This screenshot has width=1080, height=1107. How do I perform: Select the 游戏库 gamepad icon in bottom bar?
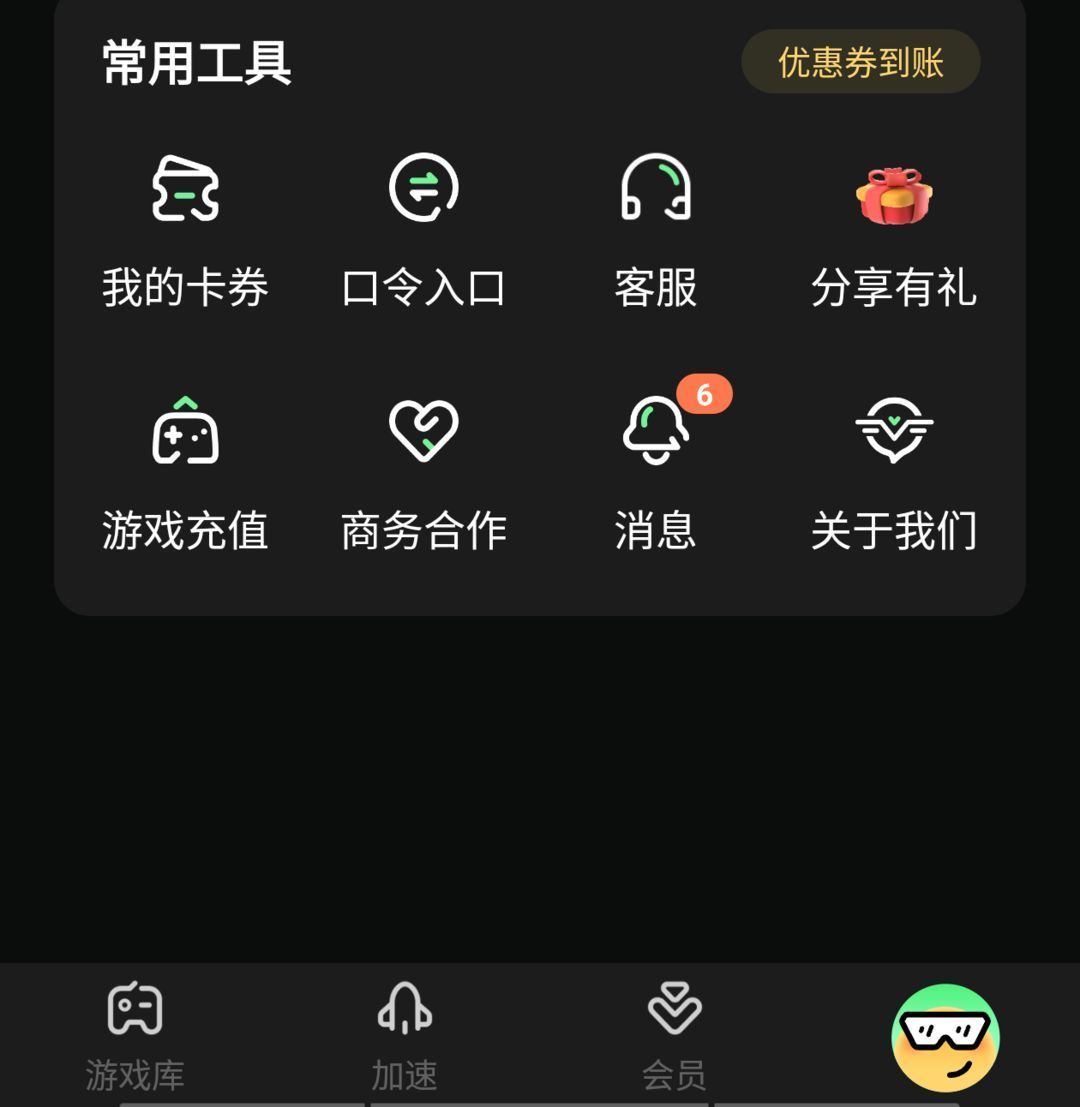[x=136, y=1010]
